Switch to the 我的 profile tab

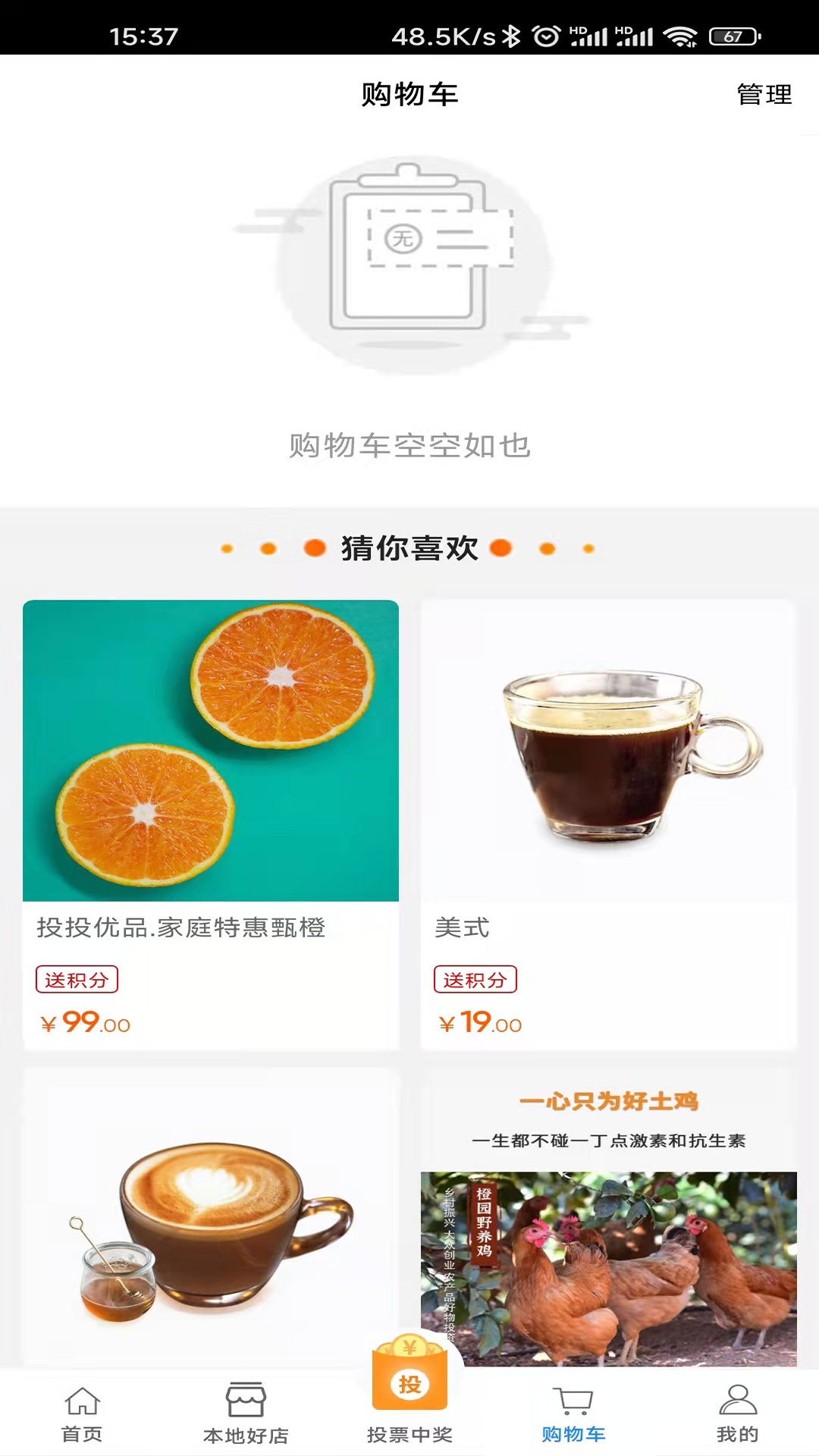tap(737, 1415)
